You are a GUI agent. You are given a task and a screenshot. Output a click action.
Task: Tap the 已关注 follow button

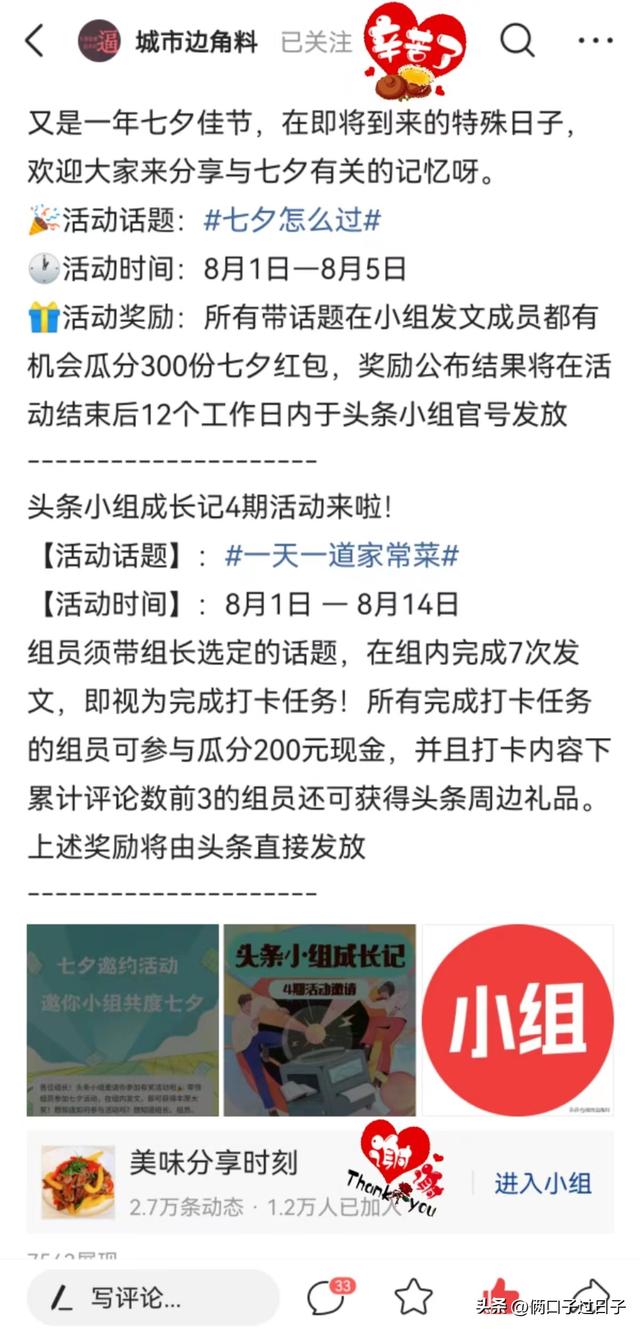[316, 42]
